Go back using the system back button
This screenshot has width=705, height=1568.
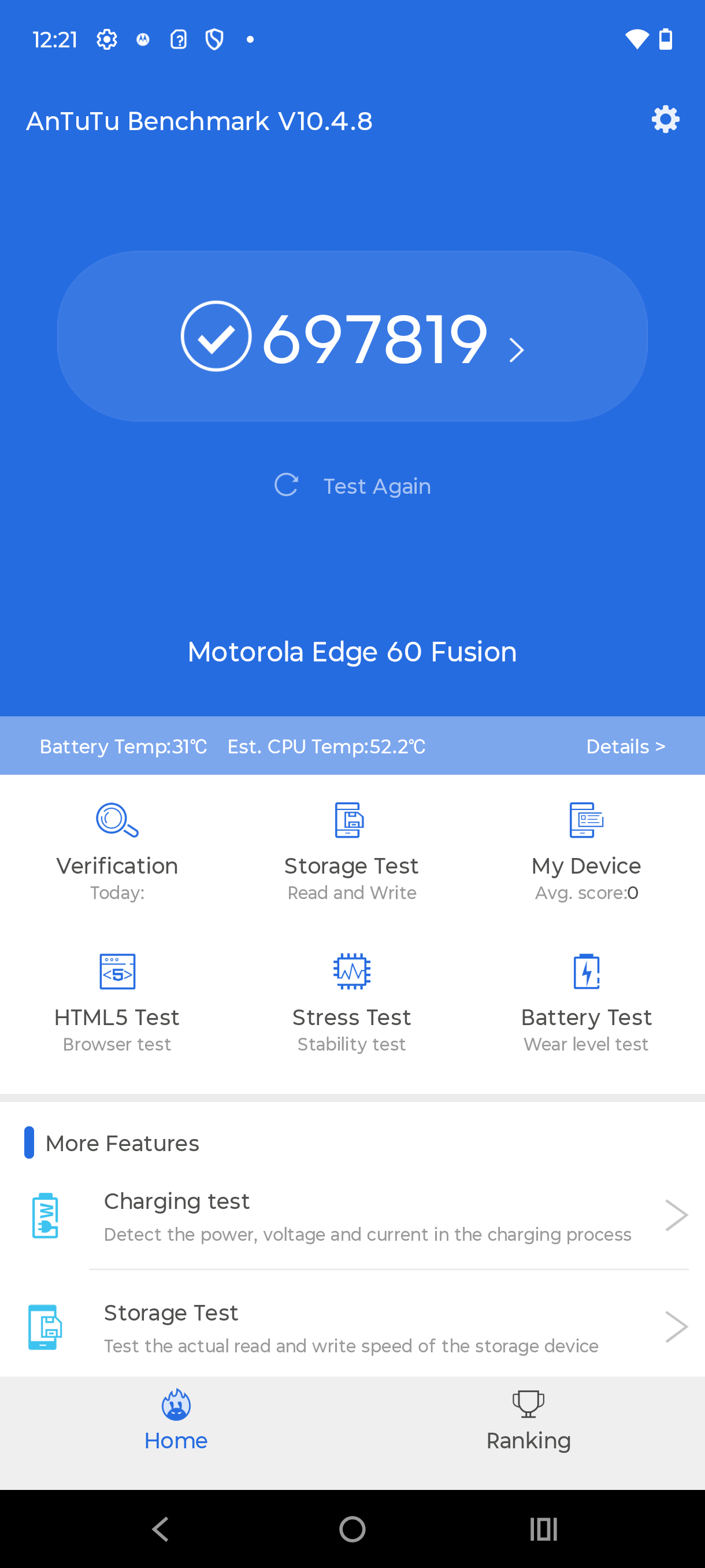point(161,1529)
